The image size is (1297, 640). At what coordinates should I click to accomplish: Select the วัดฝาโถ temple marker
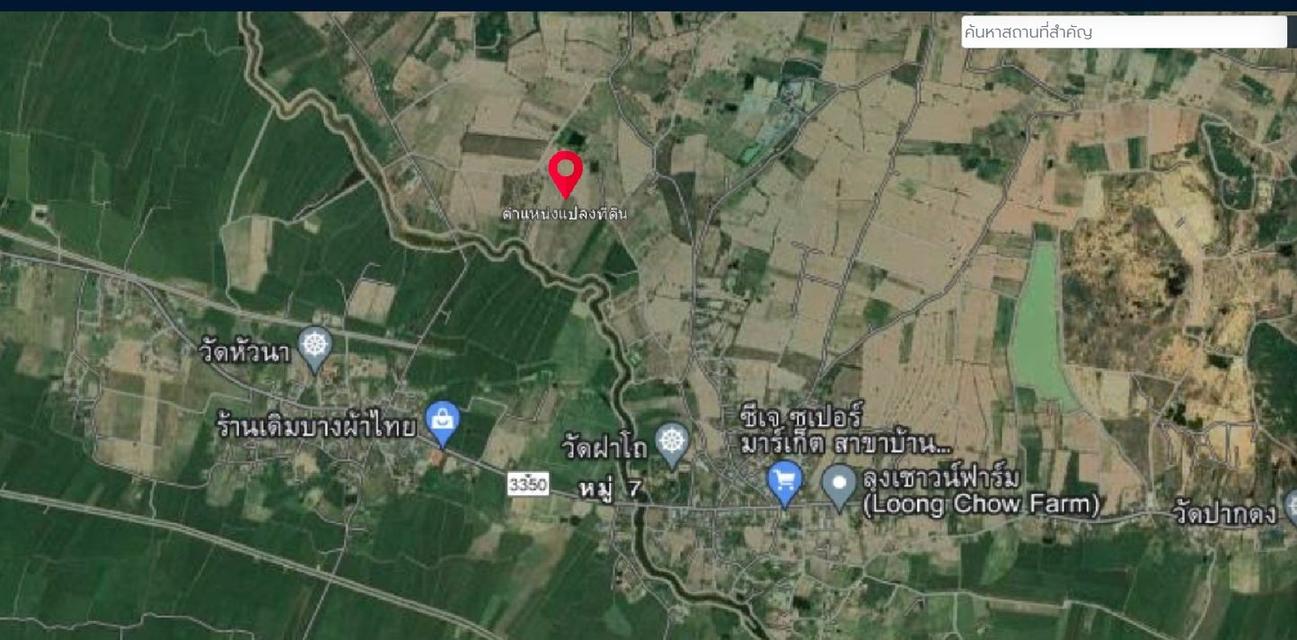click(672, 443)
